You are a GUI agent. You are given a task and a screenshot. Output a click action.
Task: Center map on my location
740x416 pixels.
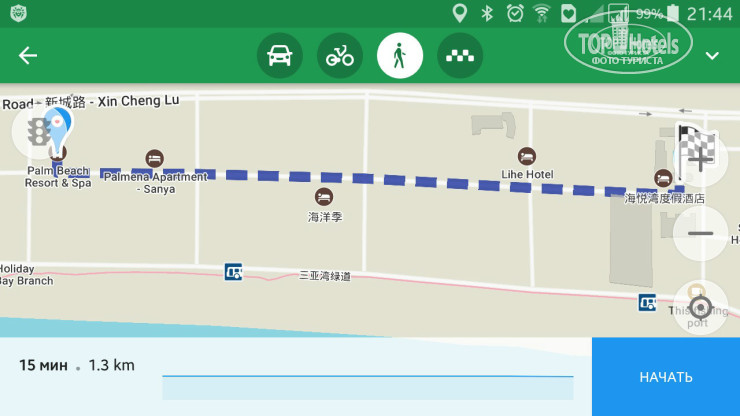pos(701,307)
